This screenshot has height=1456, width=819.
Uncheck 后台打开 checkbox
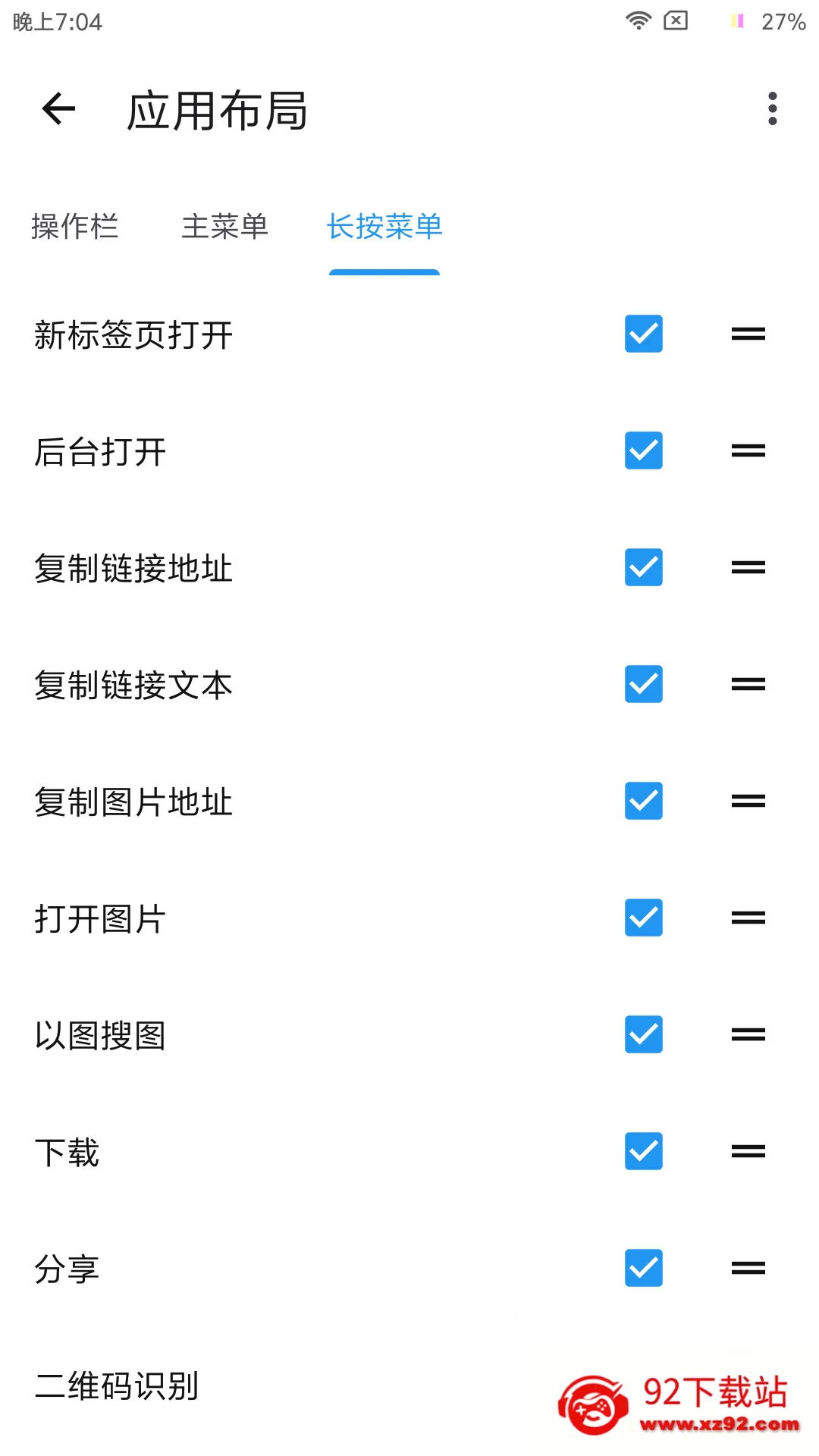click(644, 450)
